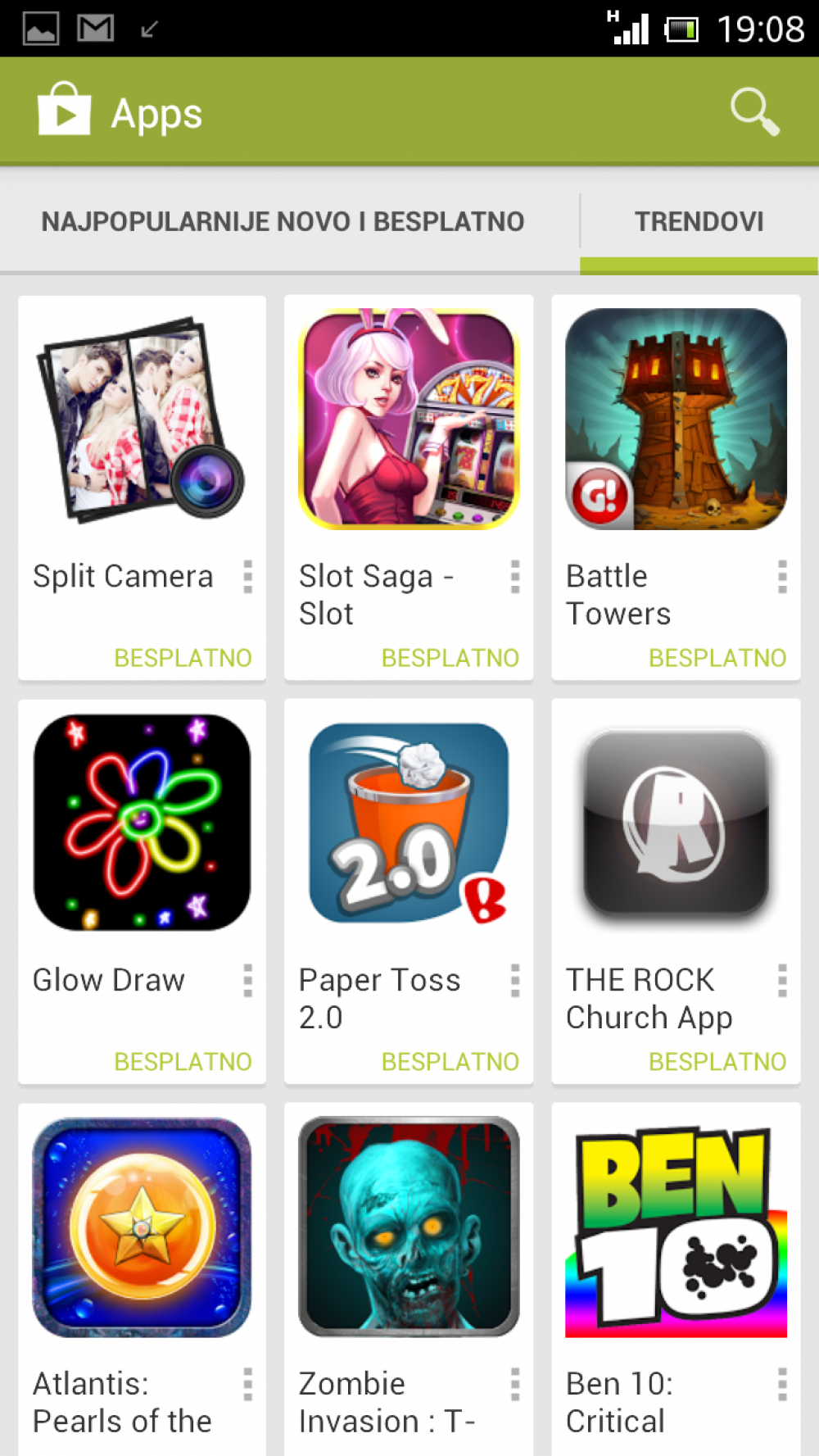The image size is (819, 1456).
Task: Open overflow menu for Ben 10: Critical
Action: [x=782, y=1385]
